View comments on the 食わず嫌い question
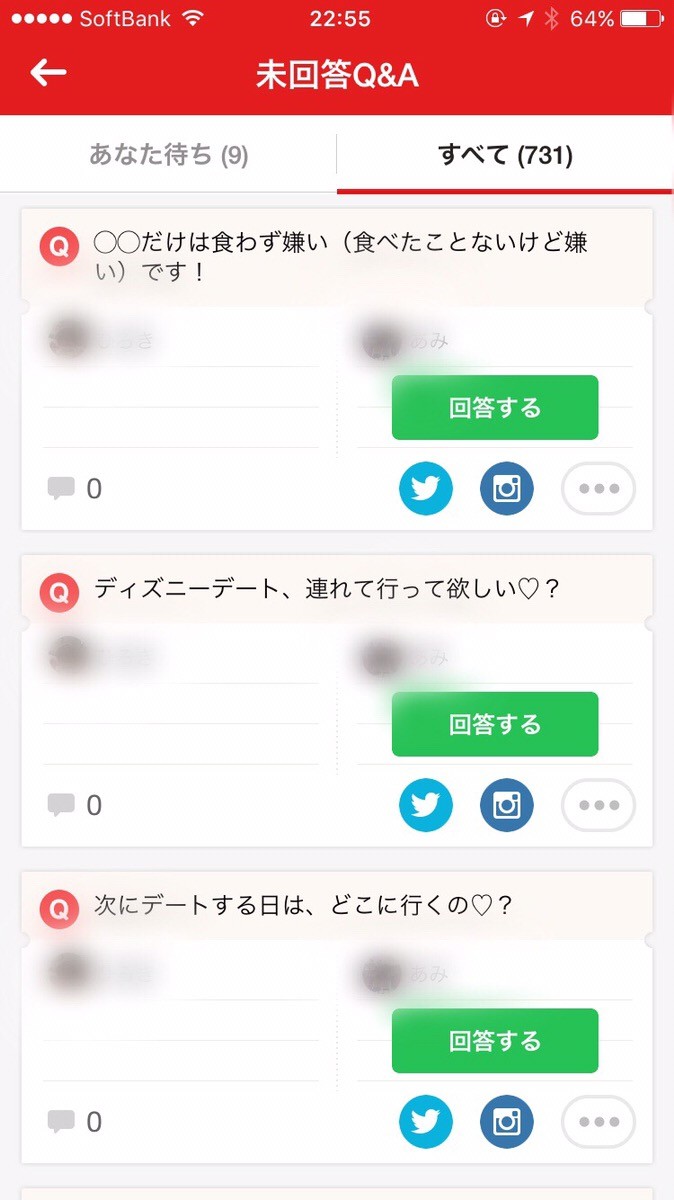The height and width of the screenshot is (1200, 674). point(75,489)
